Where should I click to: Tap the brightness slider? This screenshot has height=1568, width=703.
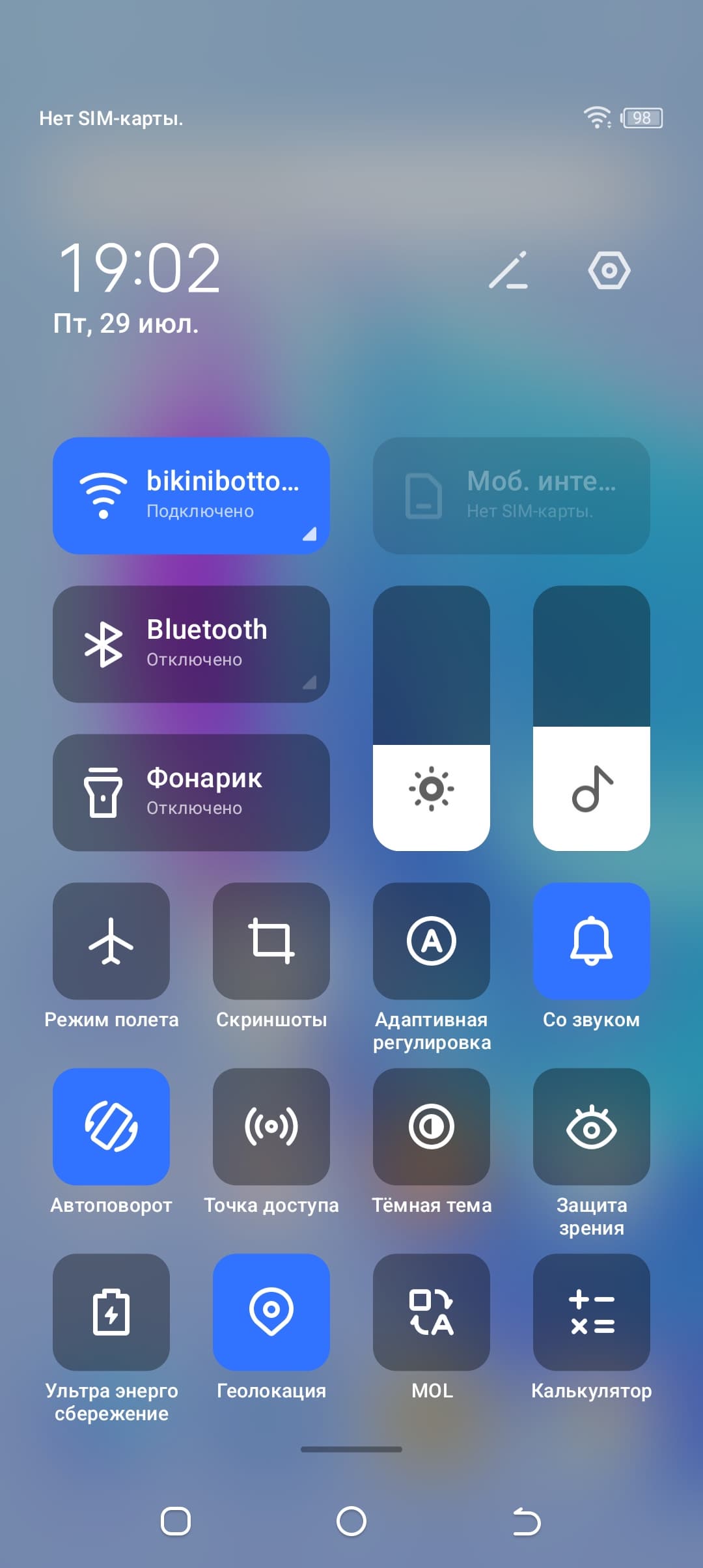(x=432, y=718)
